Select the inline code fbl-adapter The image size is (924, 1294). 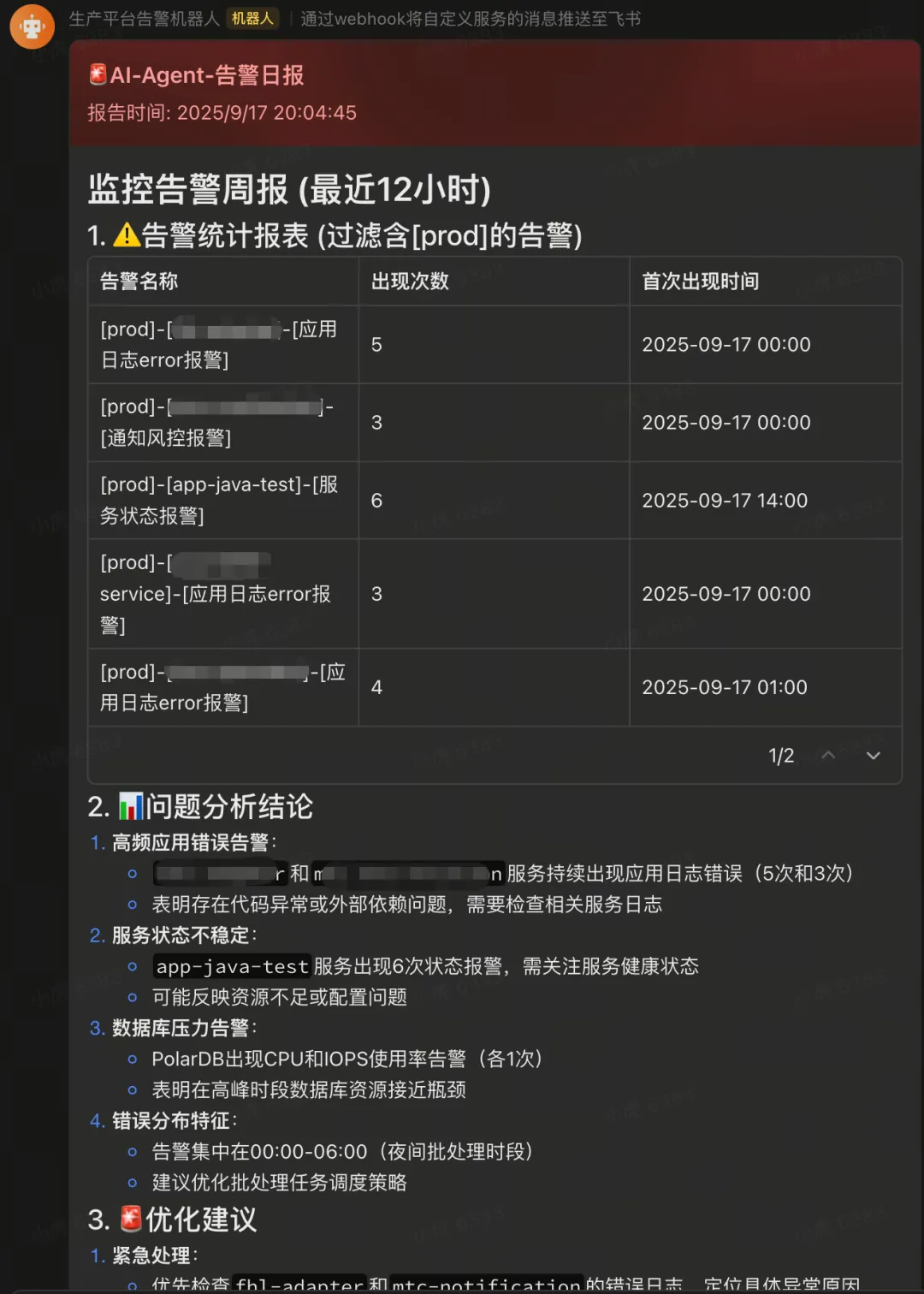coord(299,1285)
